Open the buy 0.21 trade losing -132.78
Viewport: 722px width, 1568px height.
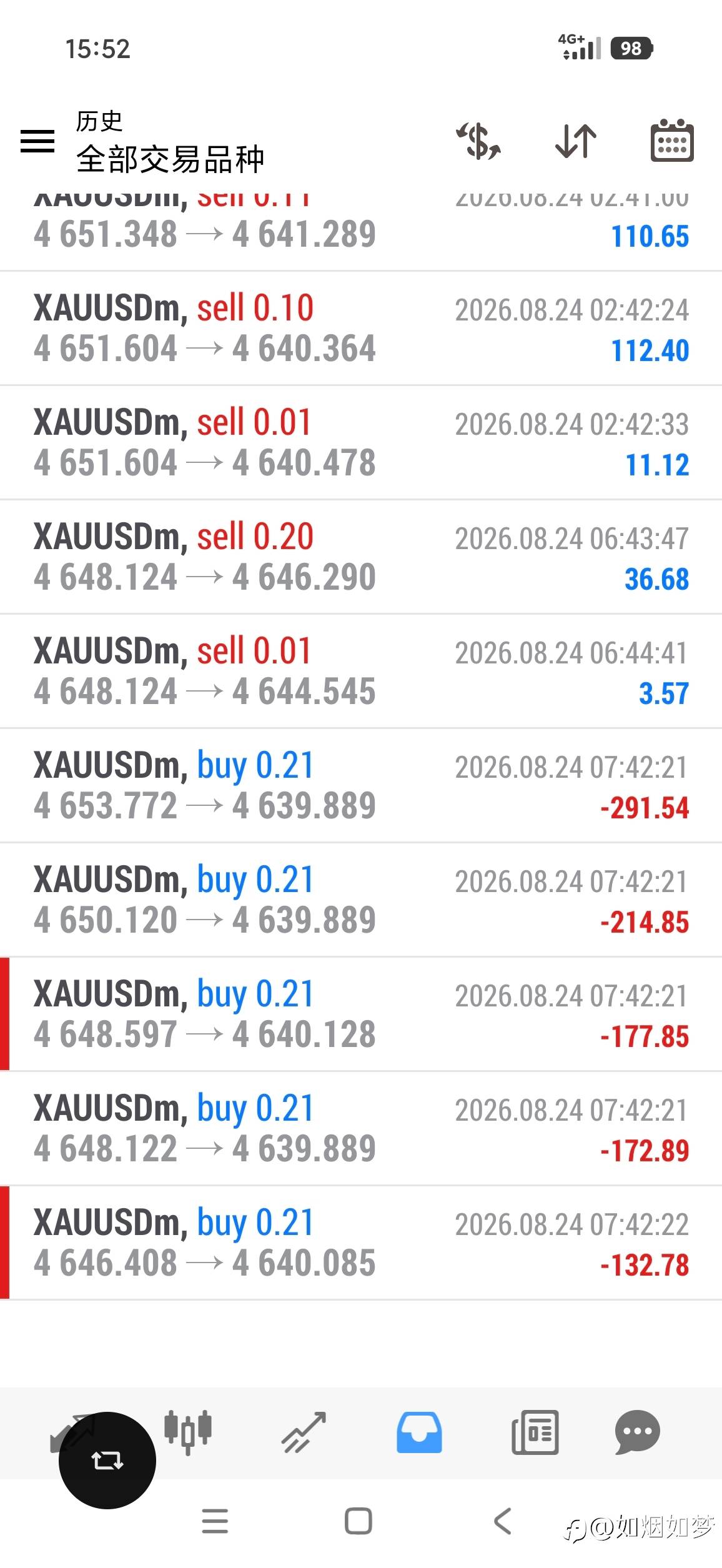point(361,1243)
